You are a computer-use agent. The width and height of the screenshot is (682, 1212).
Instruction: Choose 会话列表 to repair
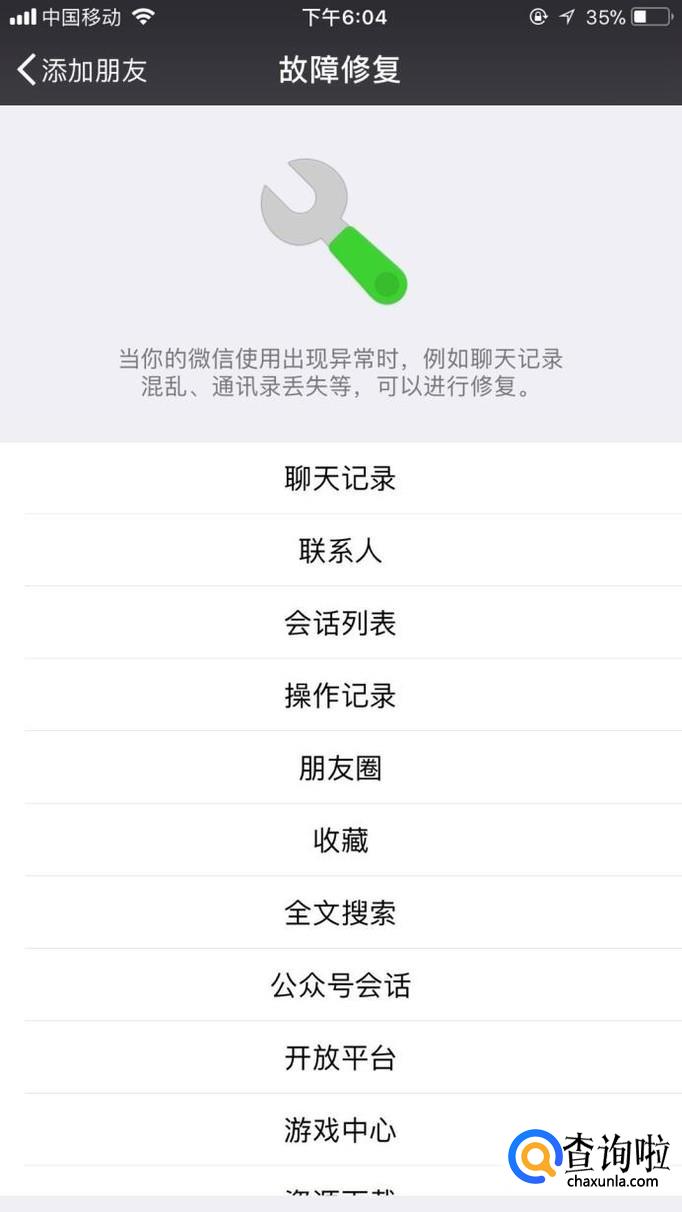(340, 624)
